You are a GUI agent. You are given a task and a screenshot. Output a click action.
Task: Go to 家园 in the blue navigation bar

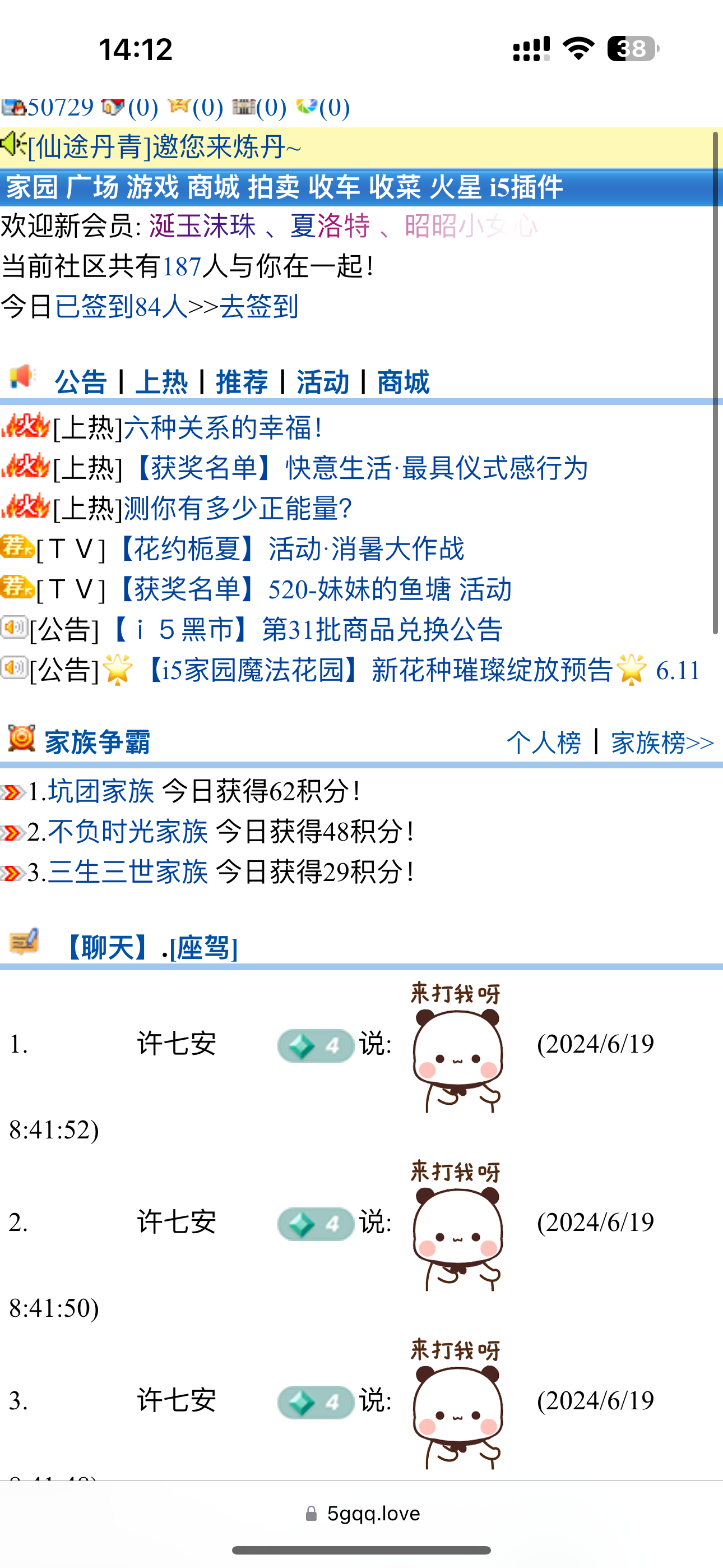(31, 187)
